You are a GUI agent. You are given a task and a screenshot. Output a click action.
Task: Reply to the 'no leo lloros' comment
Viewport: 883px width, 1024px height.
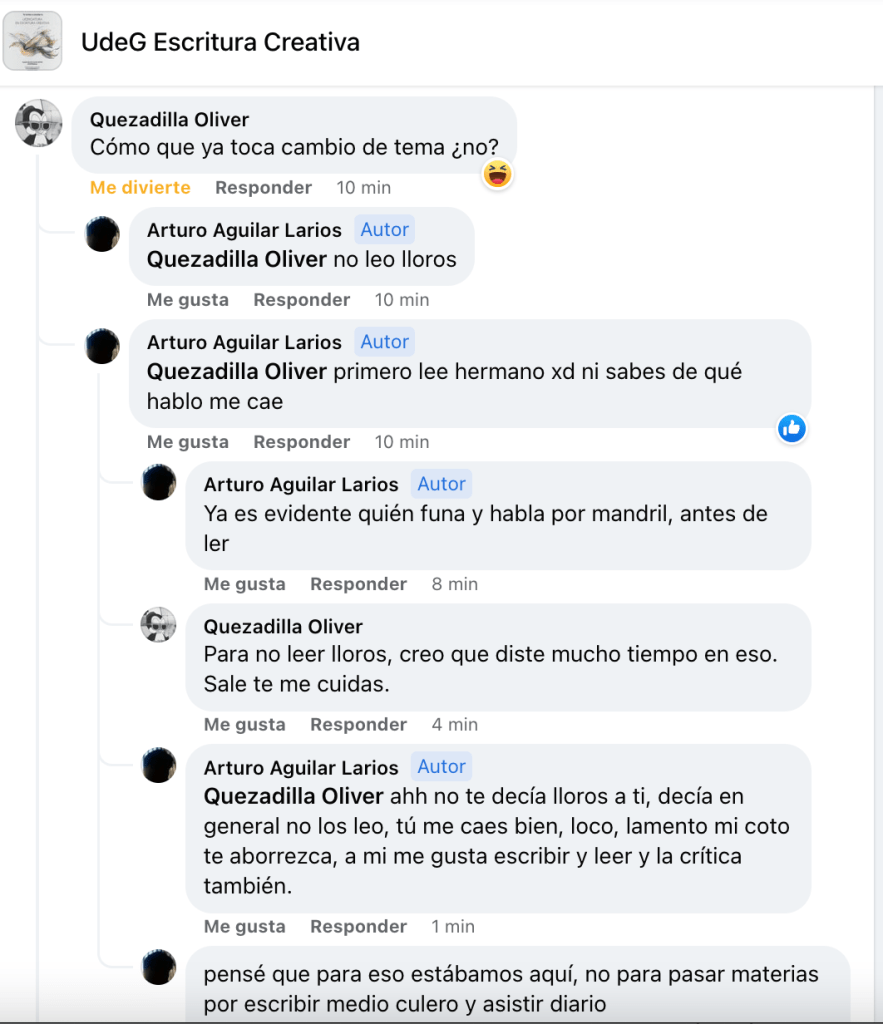tap(301, 300)
